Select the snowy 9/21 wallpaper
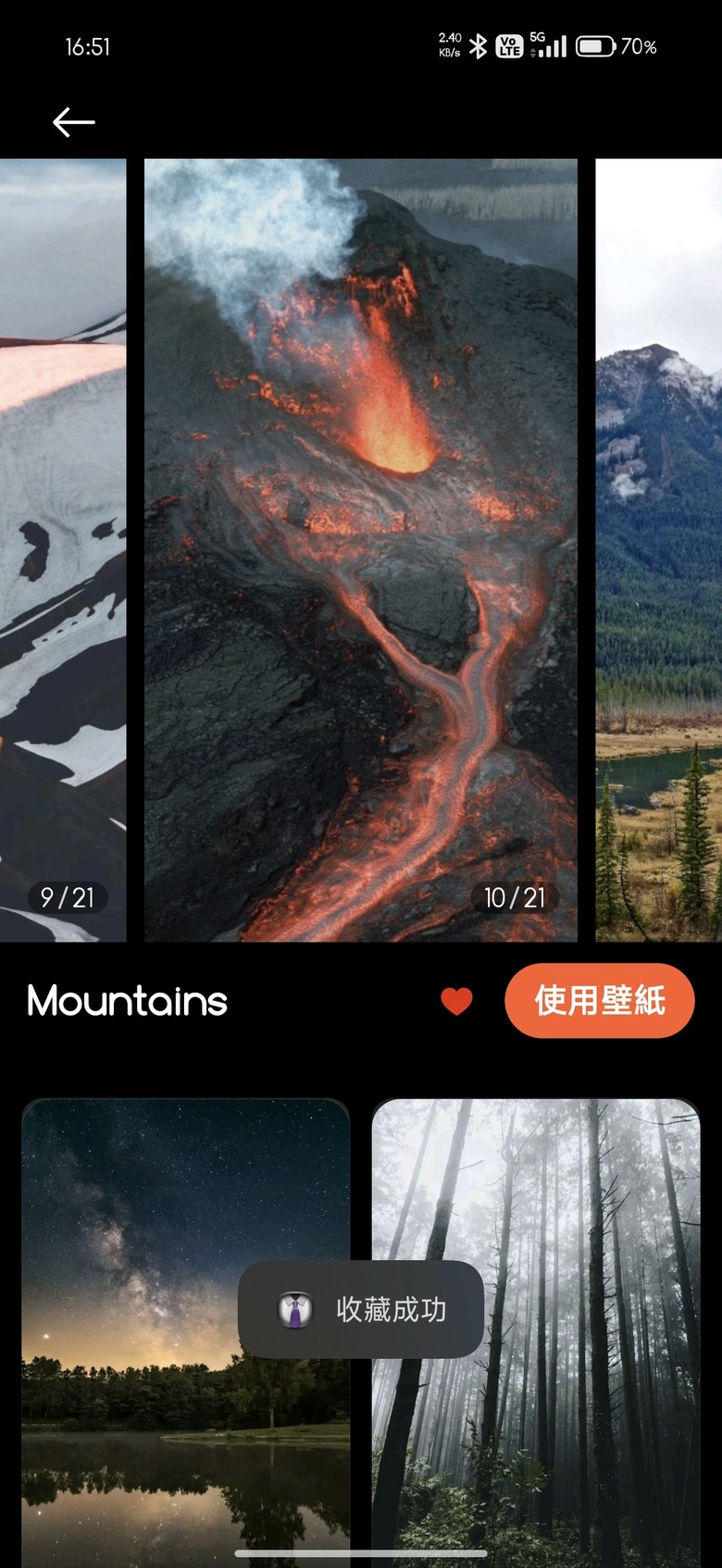Image resolution: width=722 pixels, height=1568 pixels. pos(63,550)
